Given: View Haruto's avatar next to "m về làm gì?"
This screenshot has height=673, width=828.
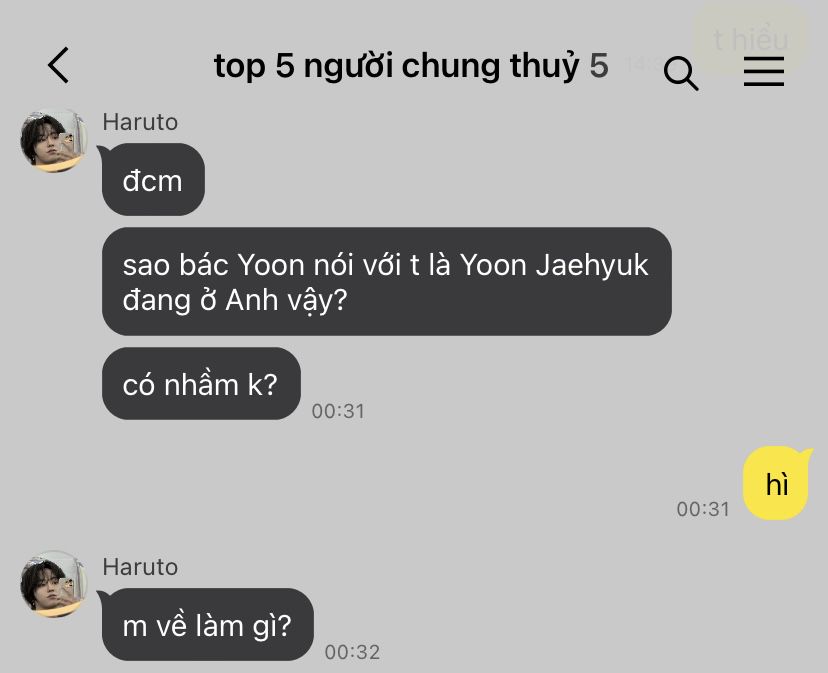Looking at the screenshot, I should (x=54, y=584).
